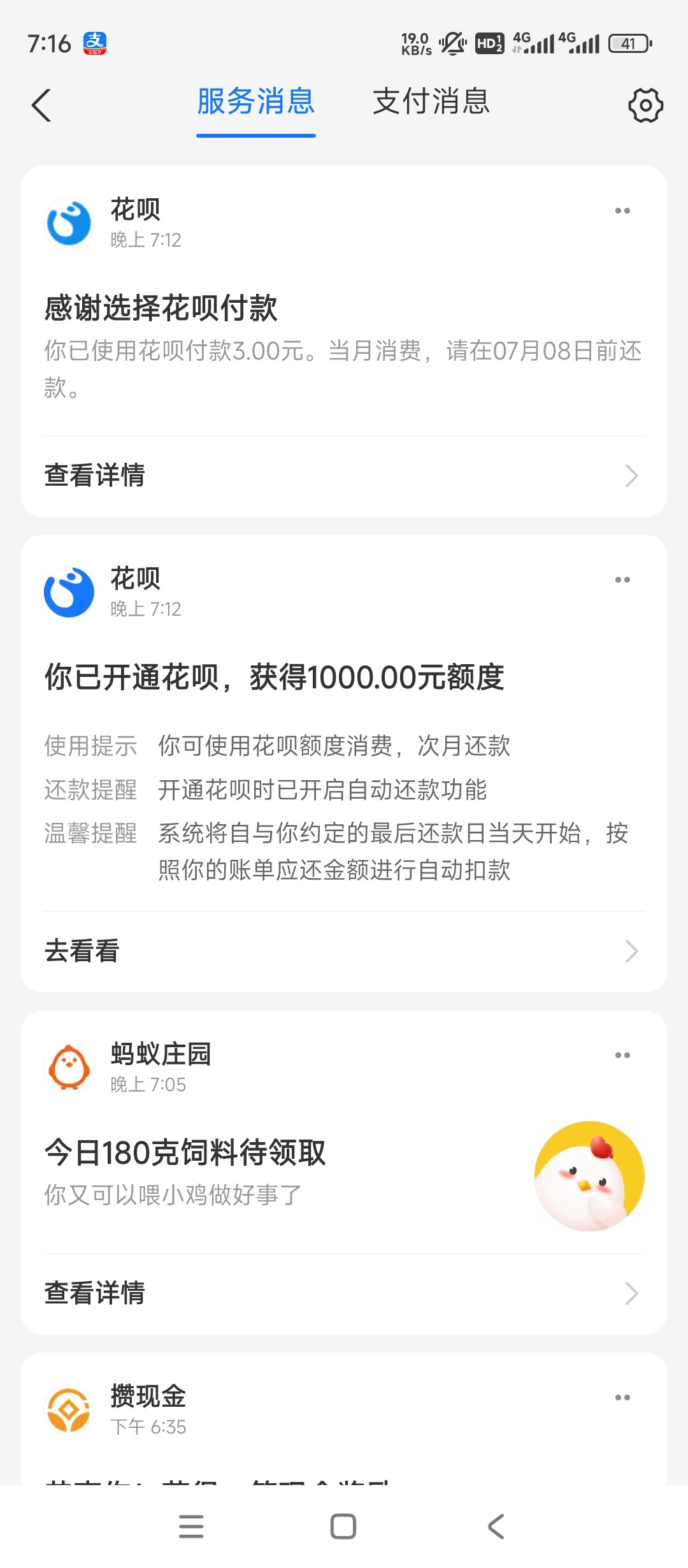Open the 蚂蚁庄园 chick avatar icon
Viewport: 688px width, 1568px height.
tap(70, 1068)
